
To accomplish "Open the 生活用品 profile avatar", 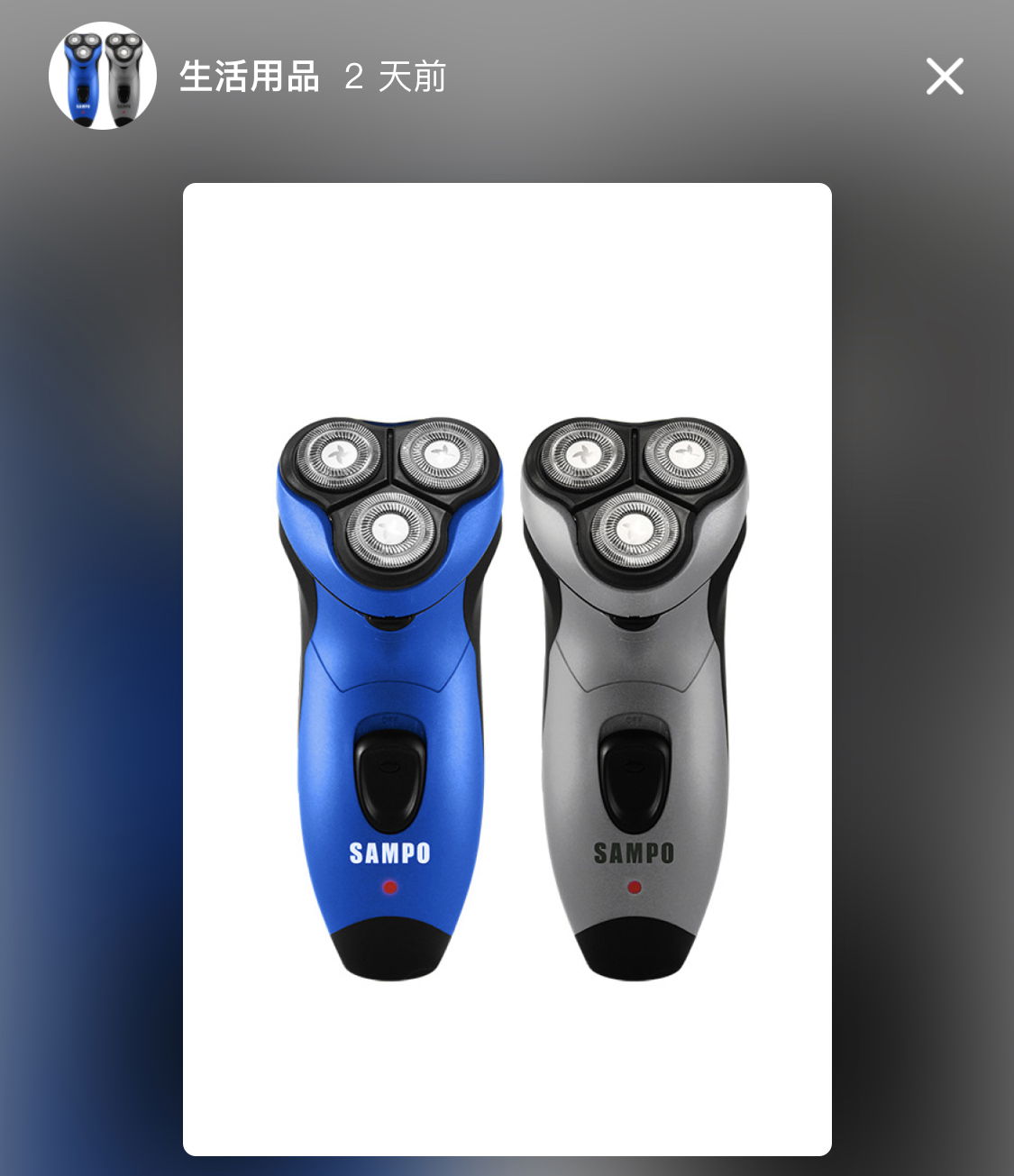I will (102, 76).
